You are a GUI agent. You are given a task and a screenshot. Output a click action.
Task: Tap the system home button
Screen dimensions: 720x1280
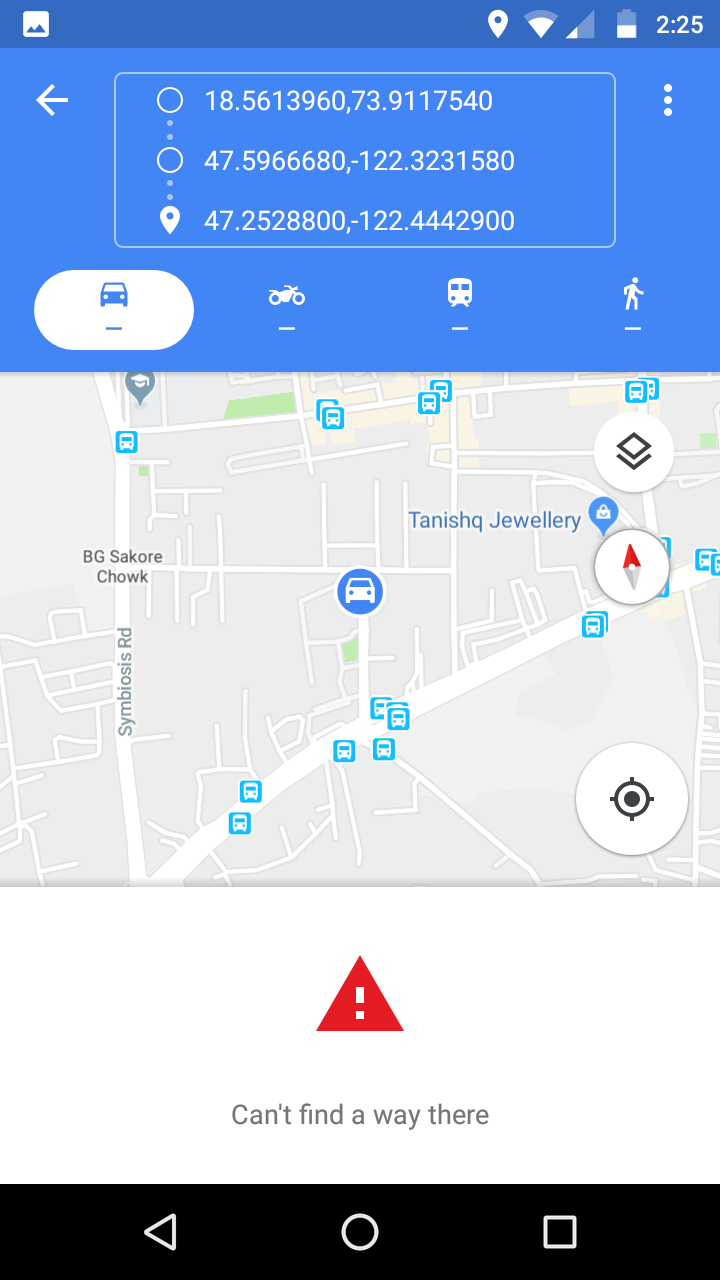pyautogui.click(x=360, y=1232)
